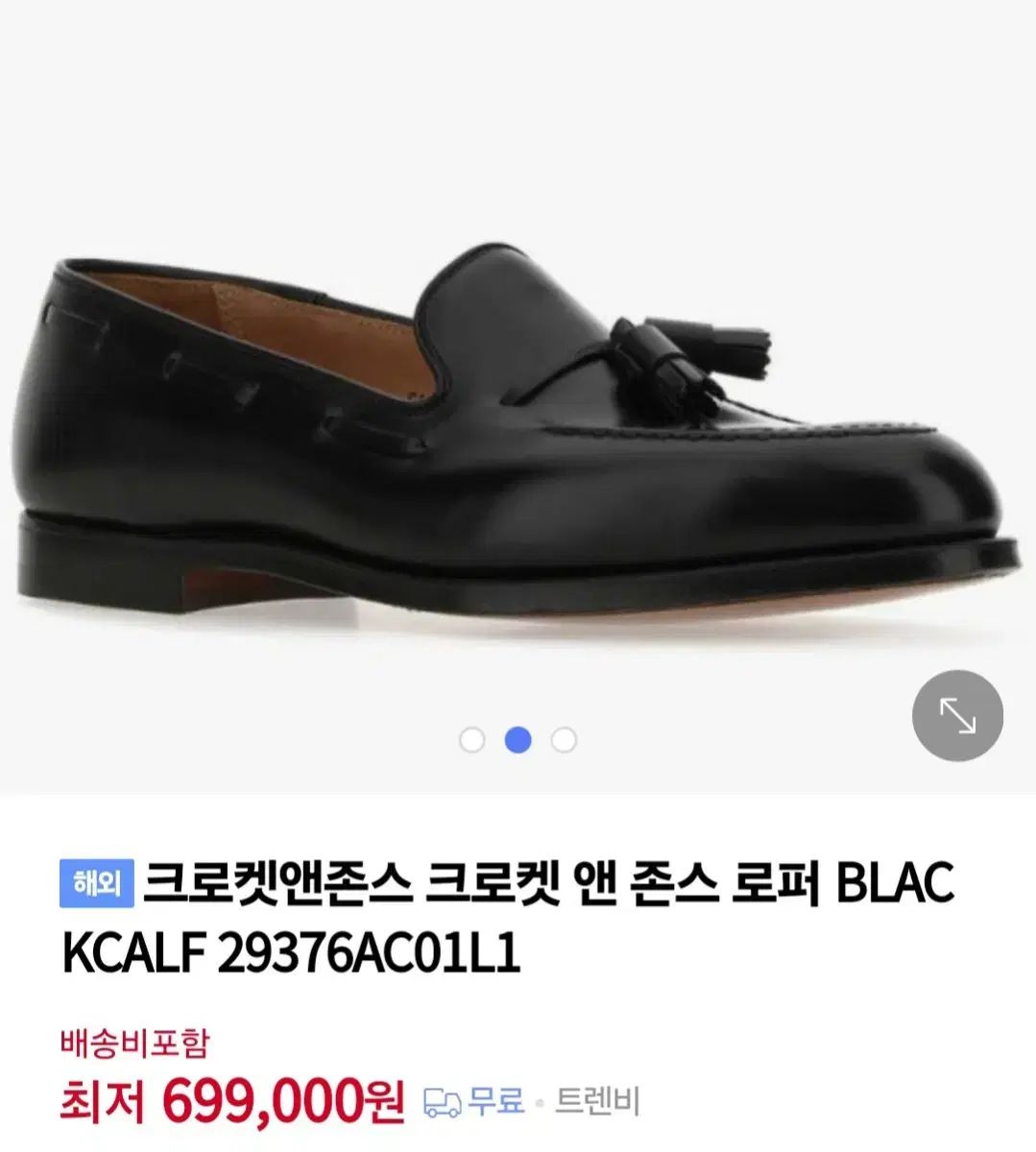
Task: Click the tassel detail on the loafer image
Action: point(672,355)
